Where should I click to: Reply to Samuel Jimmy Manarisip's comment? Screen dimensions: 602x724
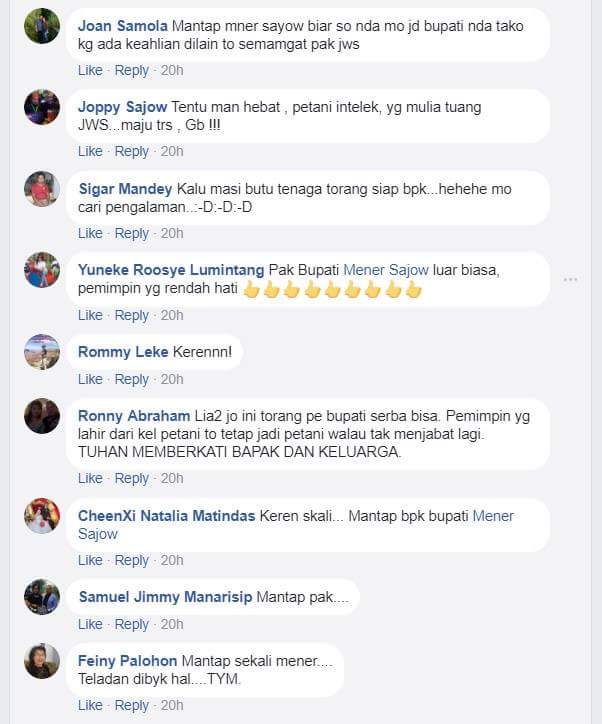click(131, 624)
